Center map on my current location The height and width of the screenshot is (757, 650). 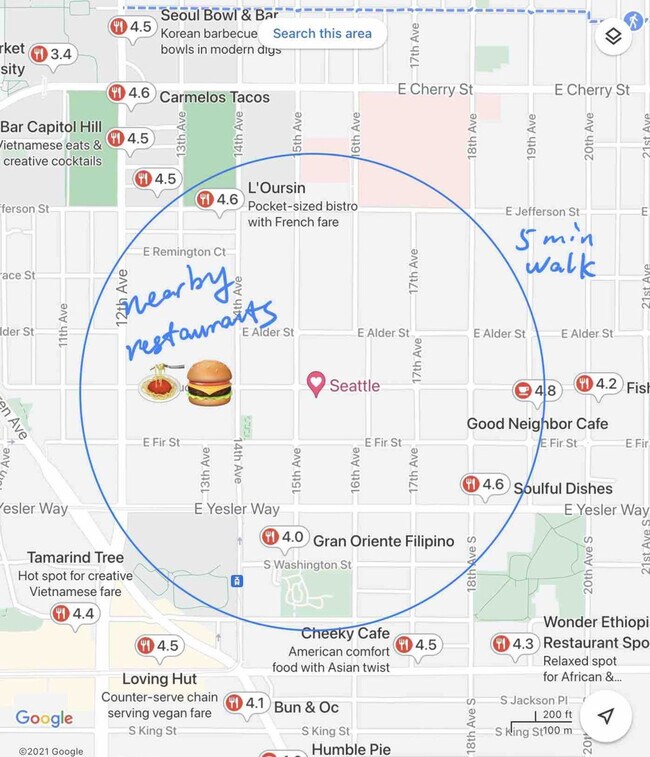(x=605, y=716)
